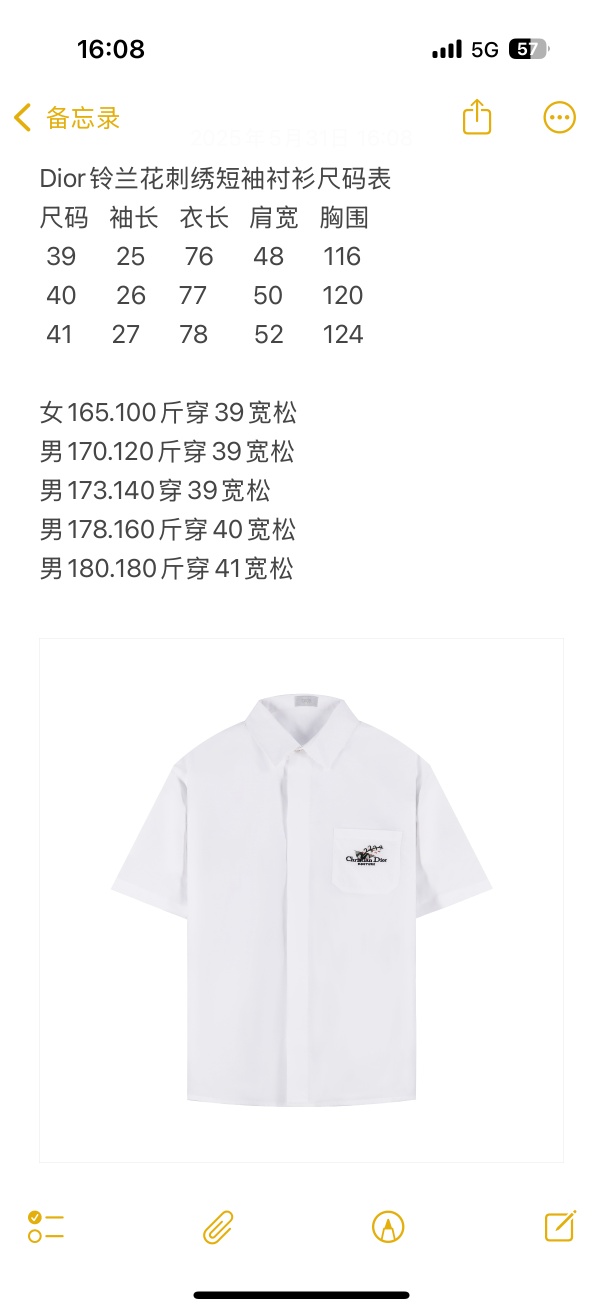Viewport: 603px width, 1311px height.
Task: Share this note
Action: tap(477, 117)
